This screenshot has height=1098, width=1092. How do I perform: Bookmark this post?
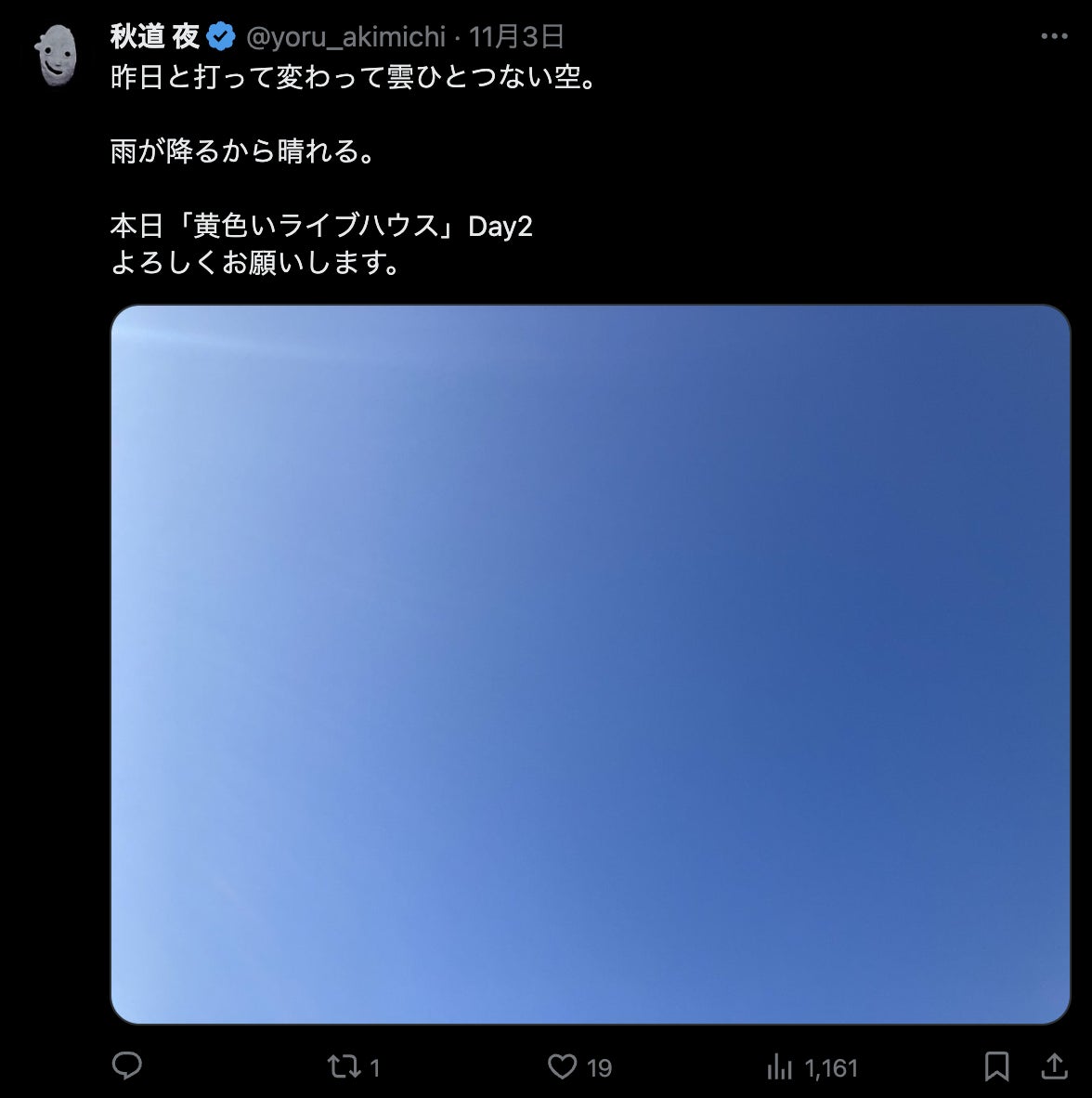tap(996, 1066)
